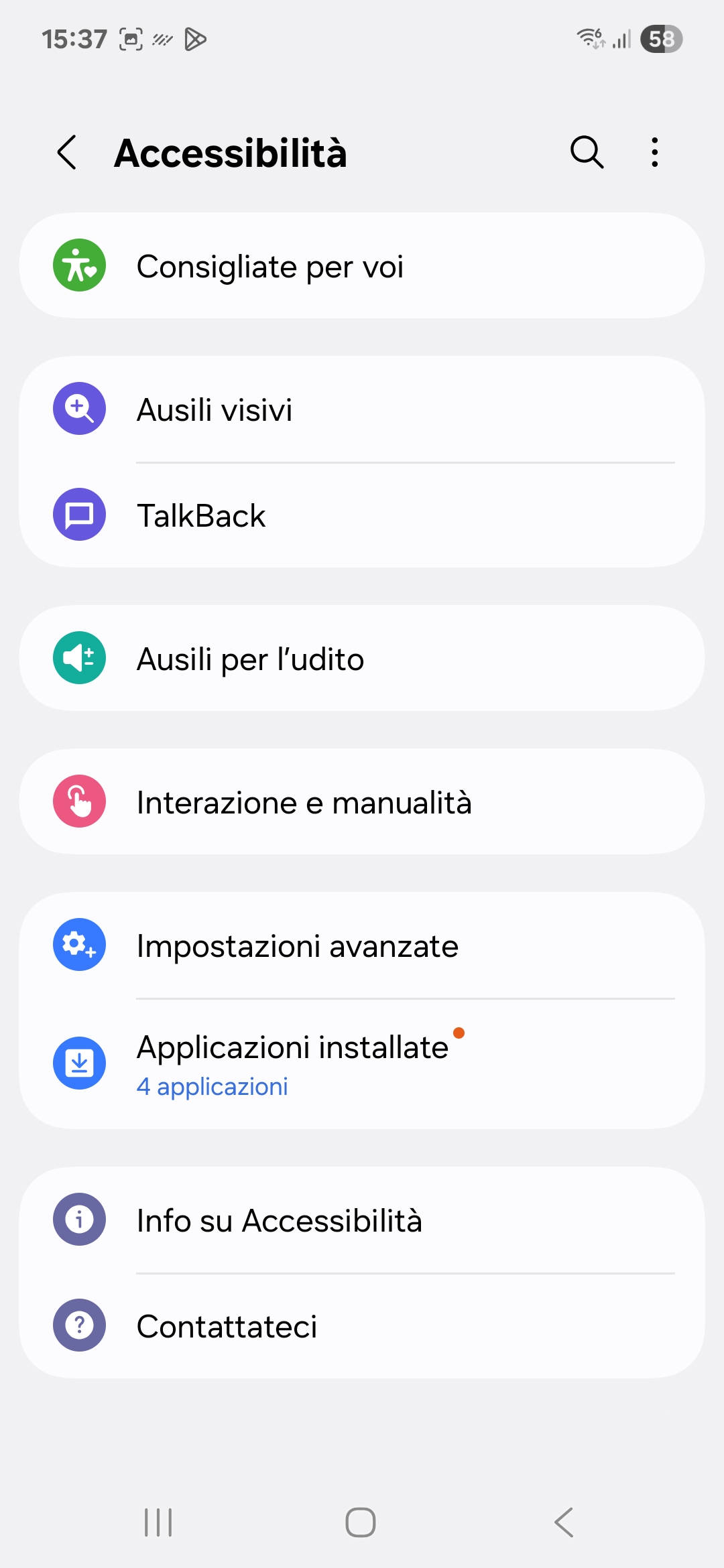Viewport: 724px width, 1568px height.
Task: Select the TalkBack row
Action: pyautogui.click(x=362, y=515)
